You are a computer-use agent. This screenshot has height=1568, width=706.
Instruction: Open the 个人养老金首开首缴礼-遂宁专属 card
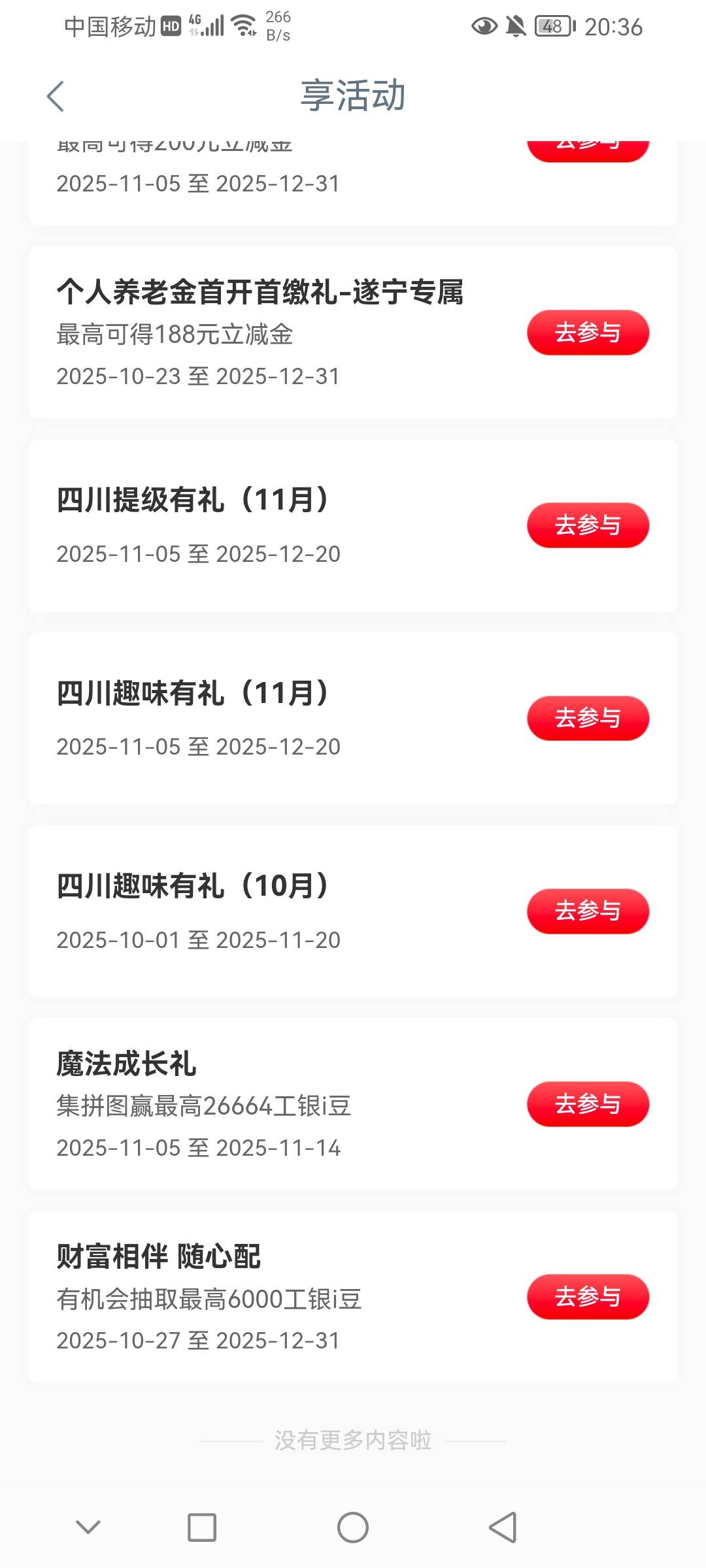[261, 333]
